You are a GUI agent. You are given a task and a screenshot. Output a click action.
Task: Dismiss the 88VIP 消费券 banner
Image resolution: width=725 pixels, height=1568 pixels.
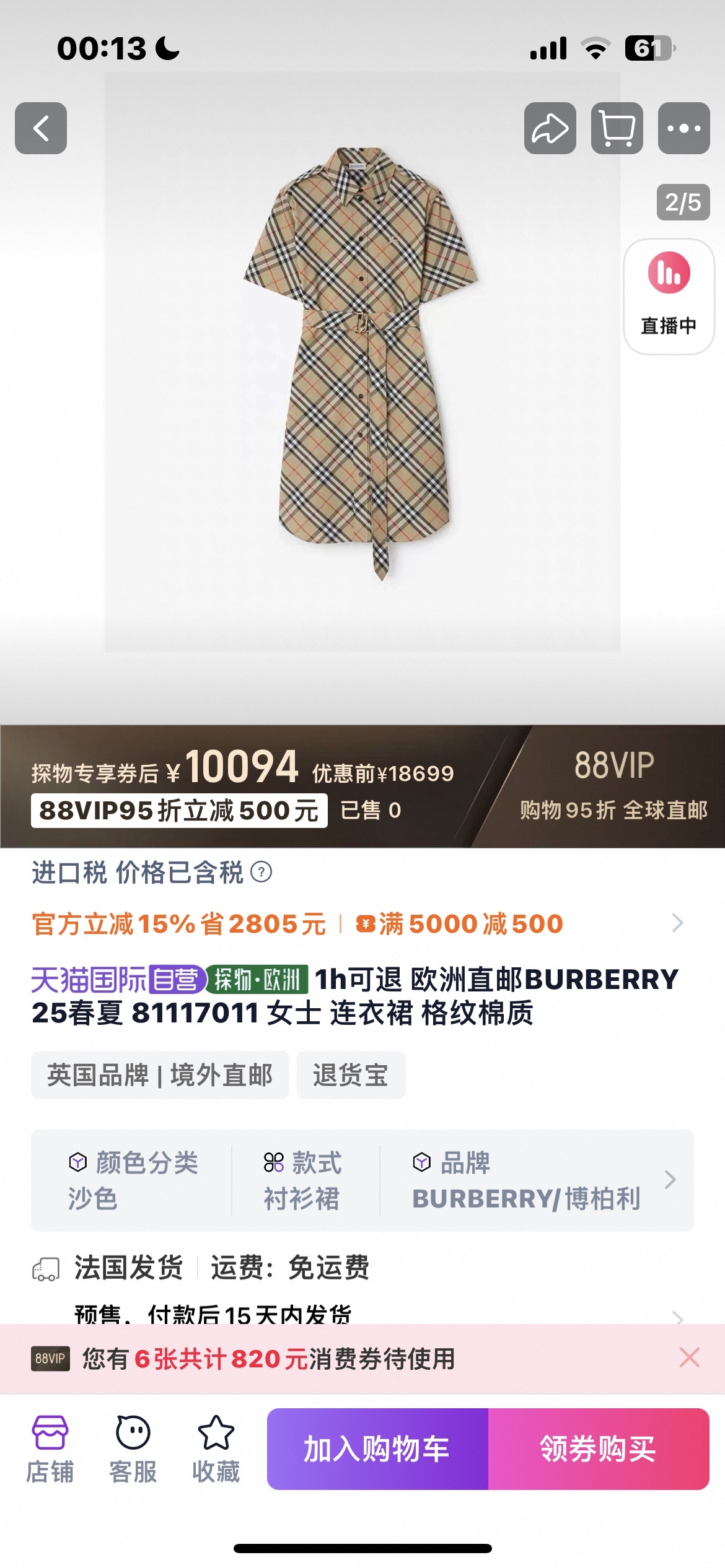click(x=689, y=1357)
